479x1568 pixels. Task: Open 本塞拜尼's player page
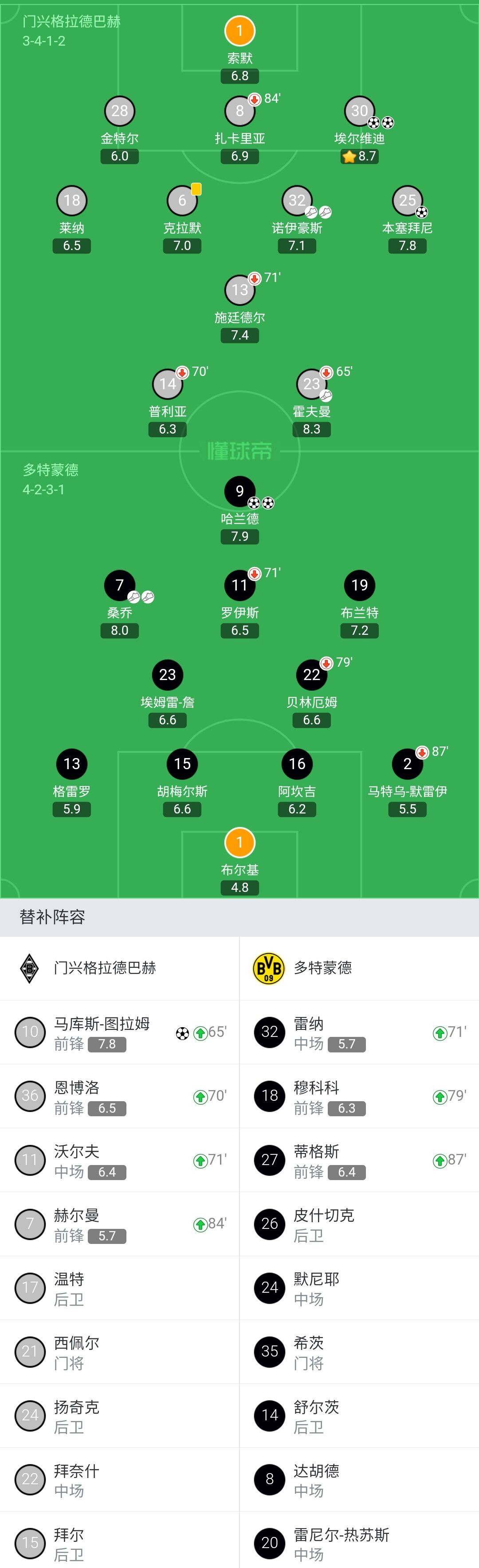coord(407,201)
